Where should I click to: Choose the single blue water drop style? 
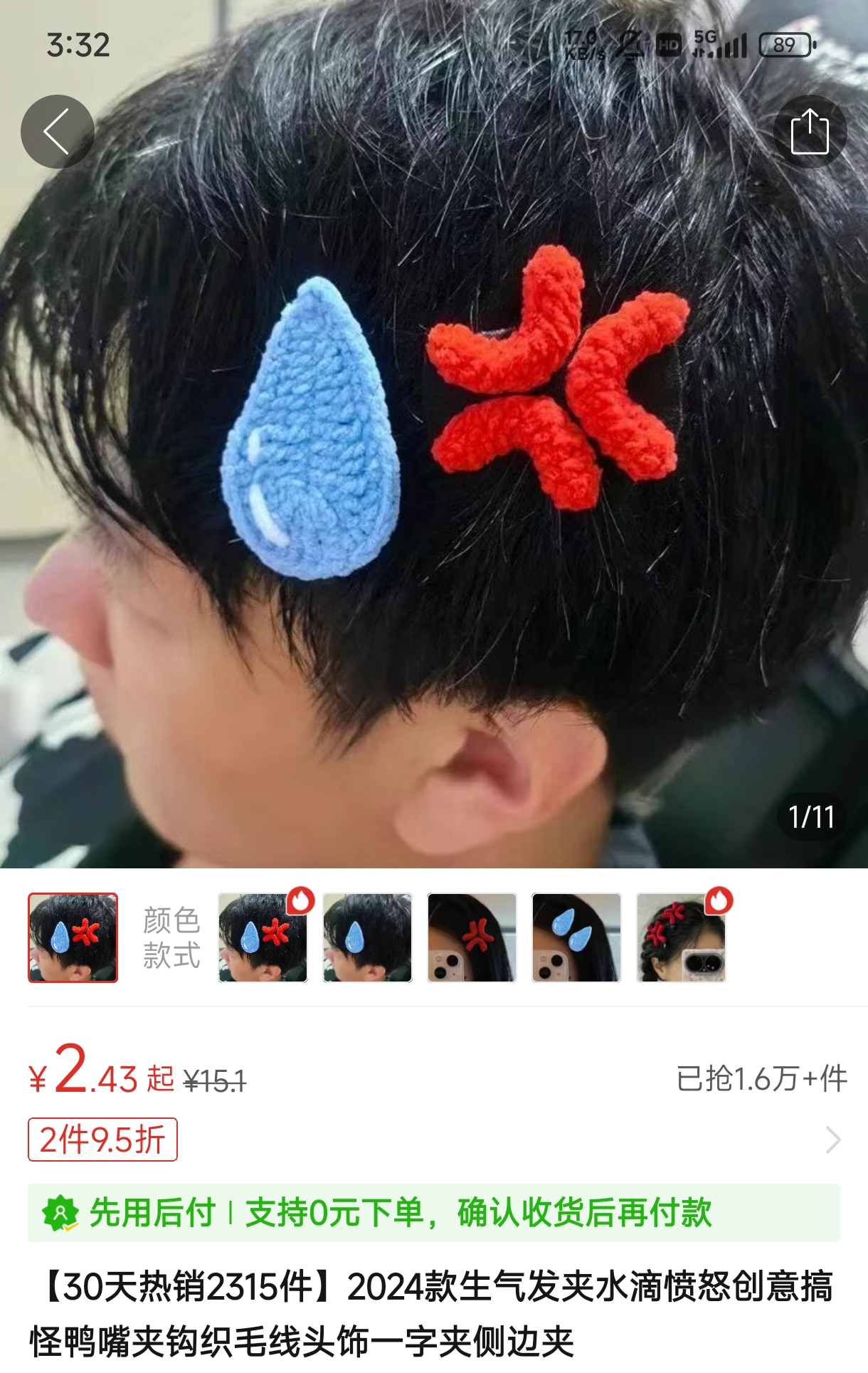pyautogui.click(x=367, y=937)
